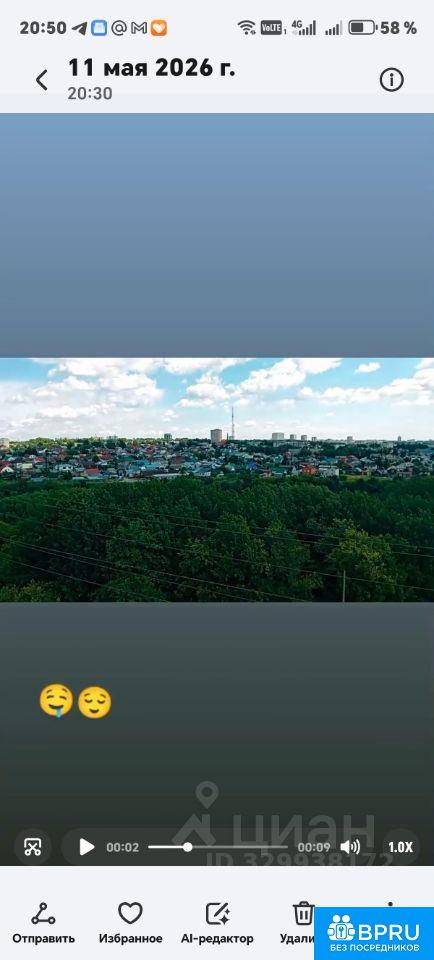Mute the video sound
This screenshot has height=960, width=434.
point(350,847)
